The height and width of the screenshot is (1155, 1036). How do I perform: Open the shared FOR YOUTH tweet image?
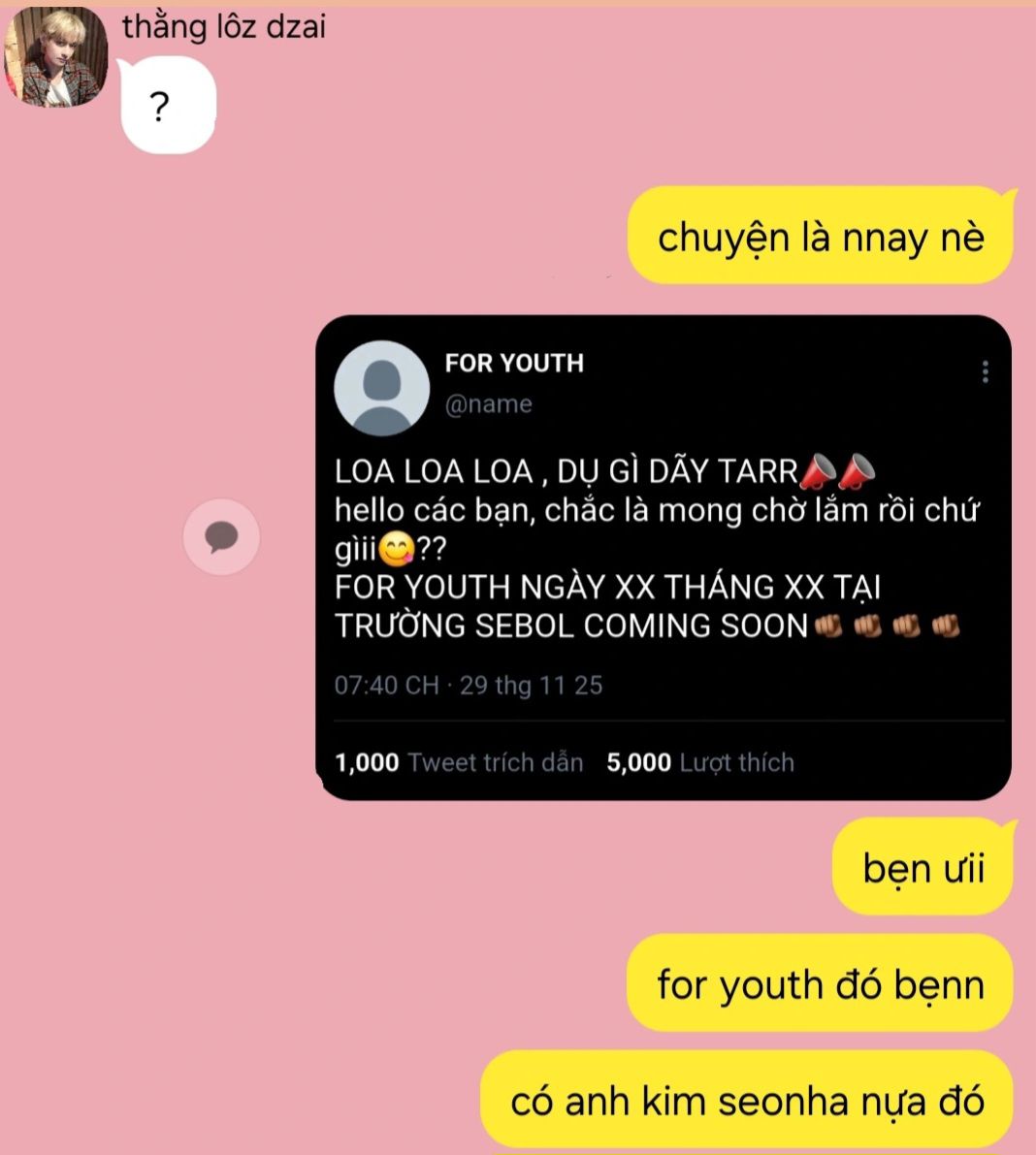tap(664, 558)
